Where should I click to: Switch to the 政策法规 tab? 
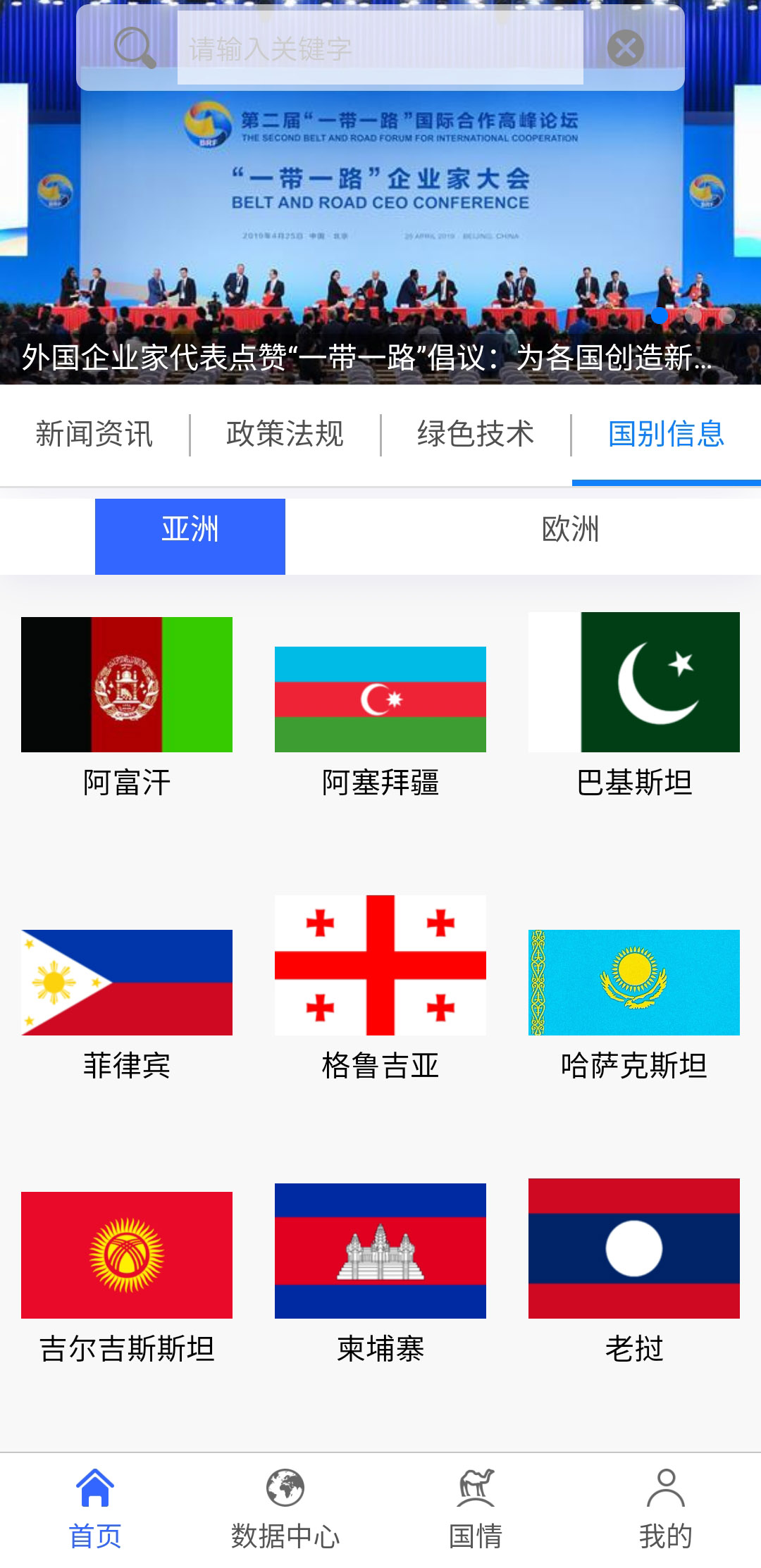285,434
